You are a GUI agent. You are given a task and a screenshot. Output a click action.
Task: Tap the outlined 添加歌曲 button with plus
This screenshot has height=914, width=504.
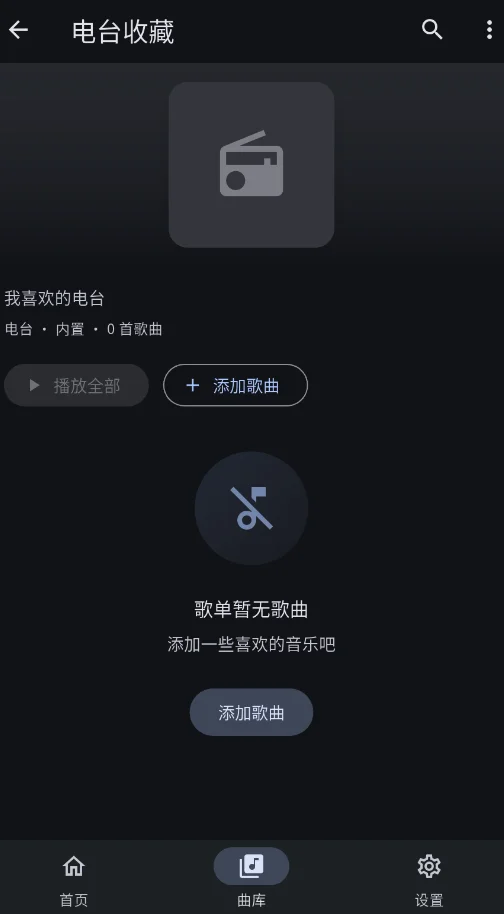click(235, 385)
